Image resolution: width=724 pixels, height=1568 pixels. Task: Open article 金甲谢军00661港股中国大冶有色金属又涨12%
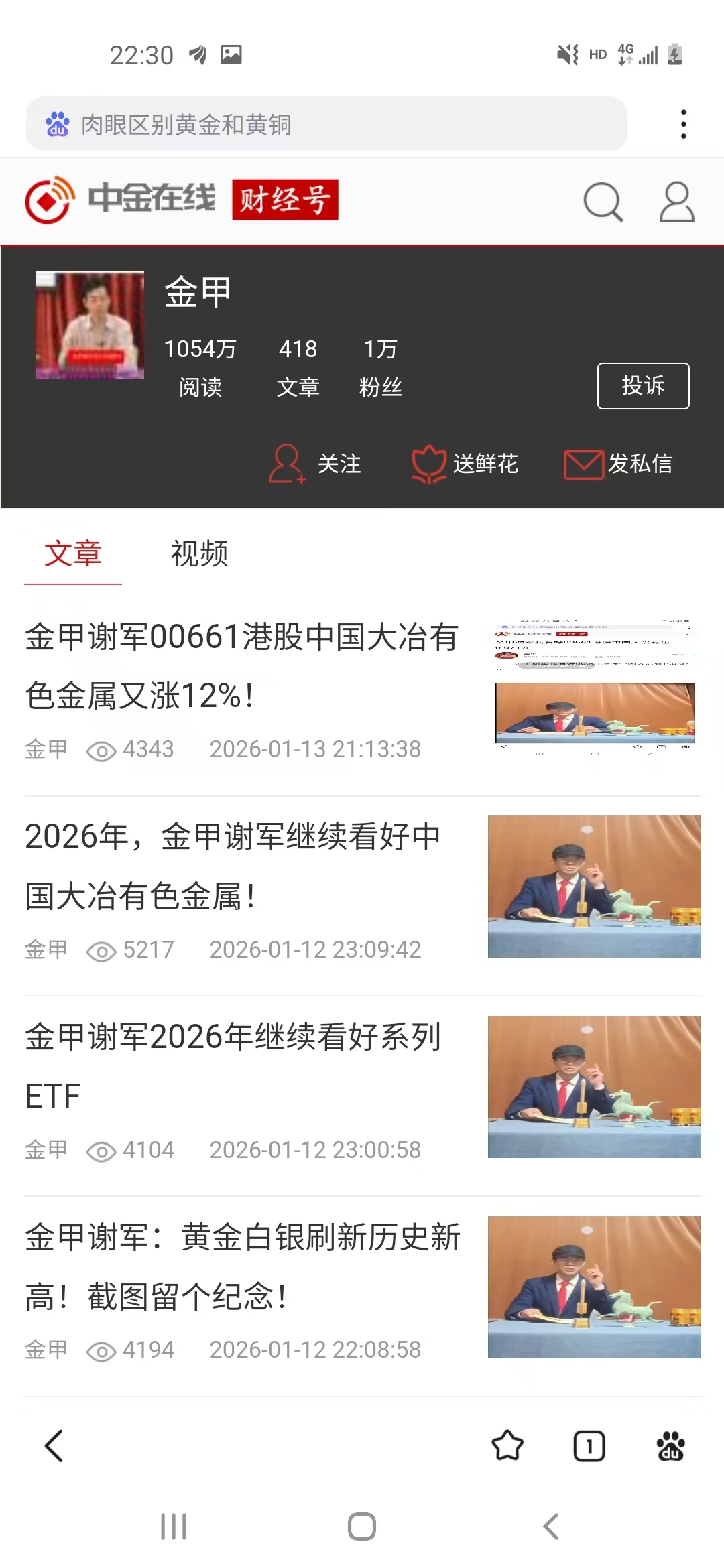(x=241, y=665)
